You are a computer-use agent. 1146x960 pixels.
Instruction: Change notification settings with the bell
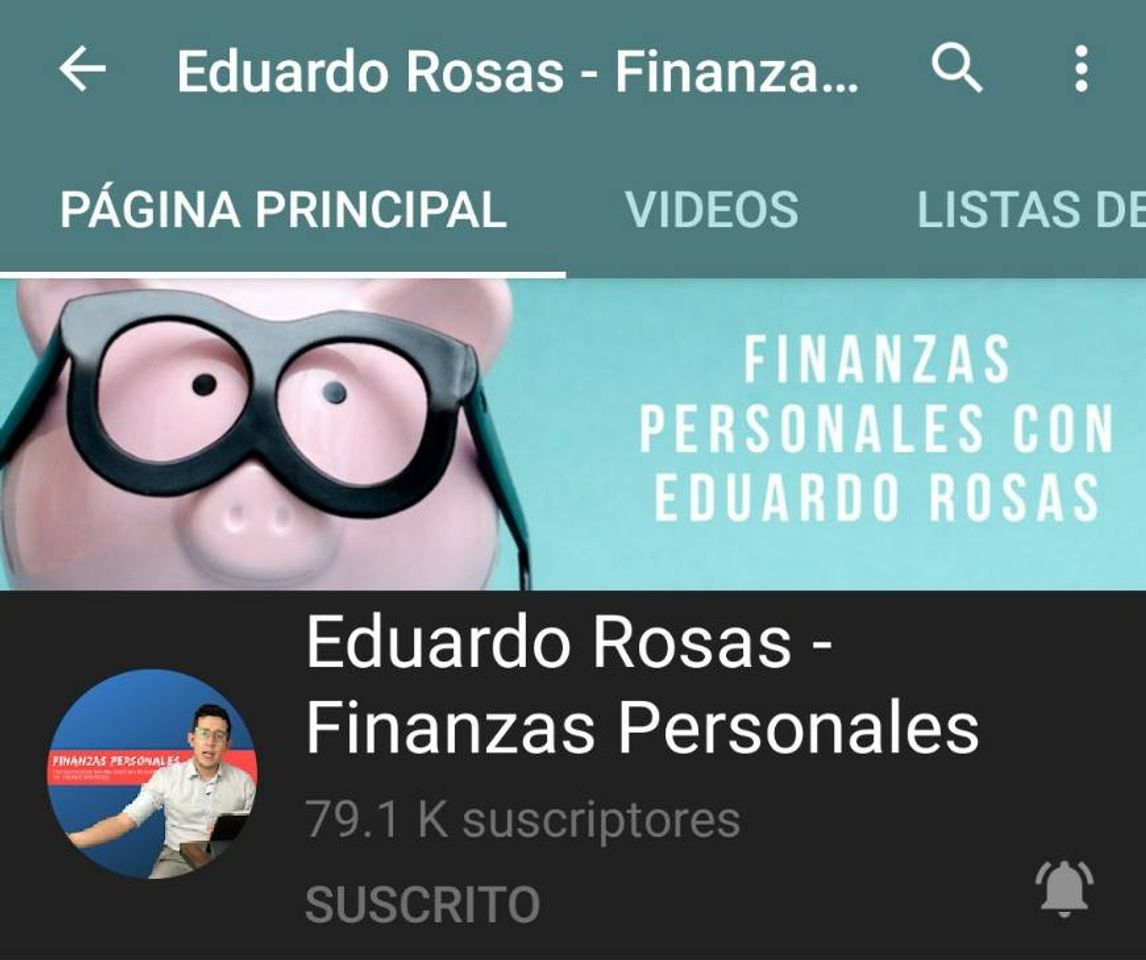(1064, 888)
